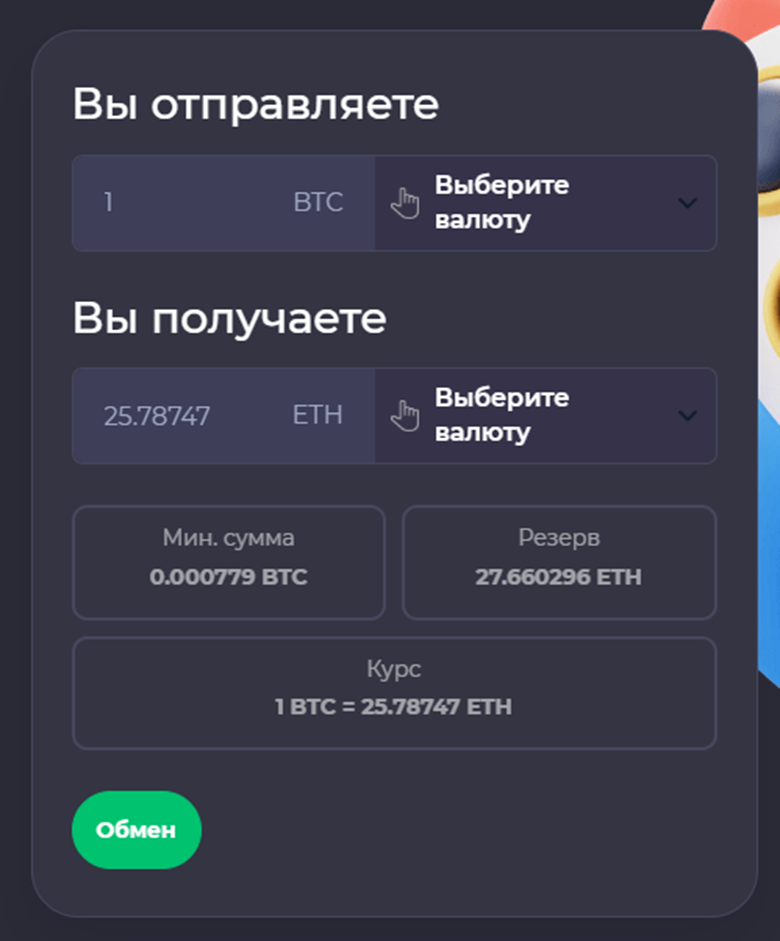This screenshot has width=780, height=941.
Task: Tap the ETH amount field under Вы получаете
Action: point(190,416)
